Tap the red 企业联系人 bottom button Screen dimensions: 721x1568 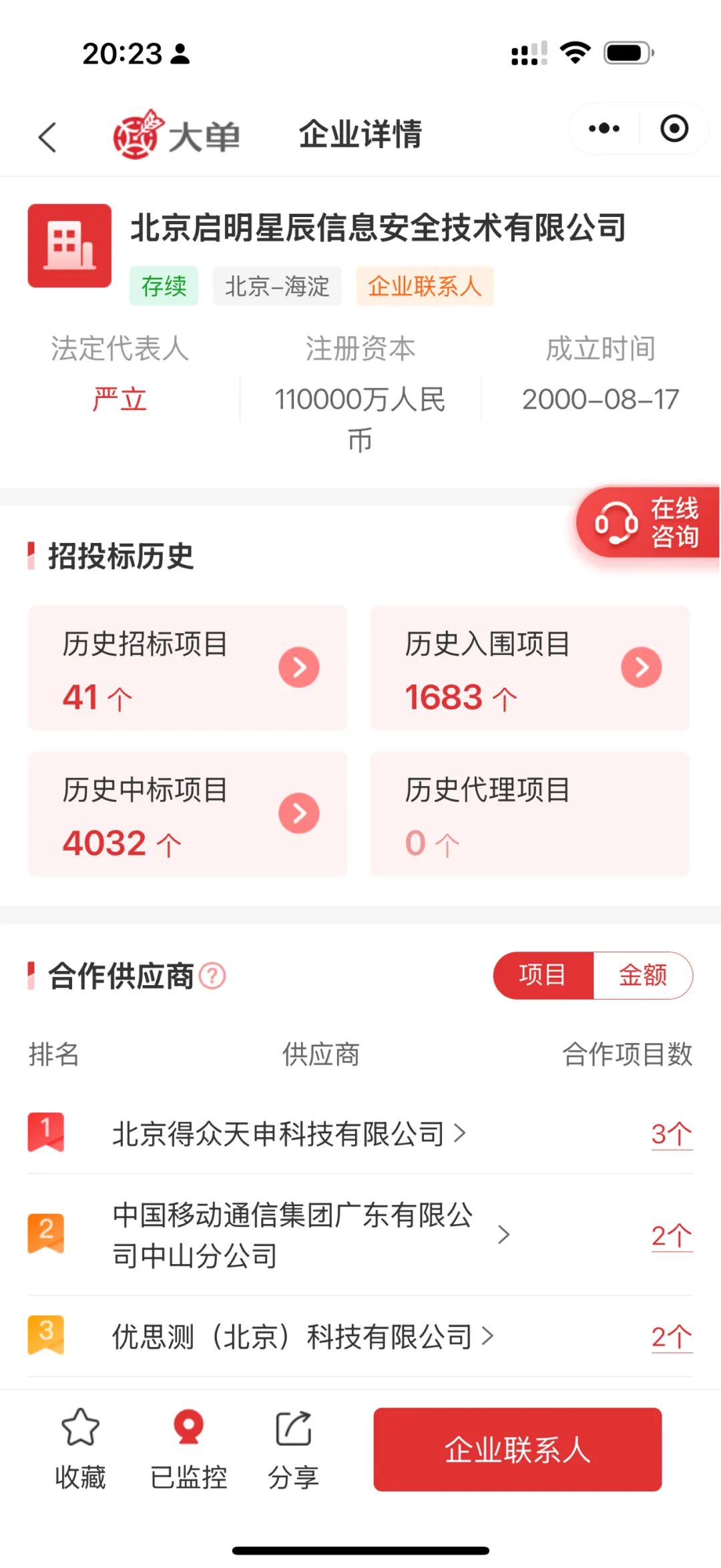tap(517, 1449)
